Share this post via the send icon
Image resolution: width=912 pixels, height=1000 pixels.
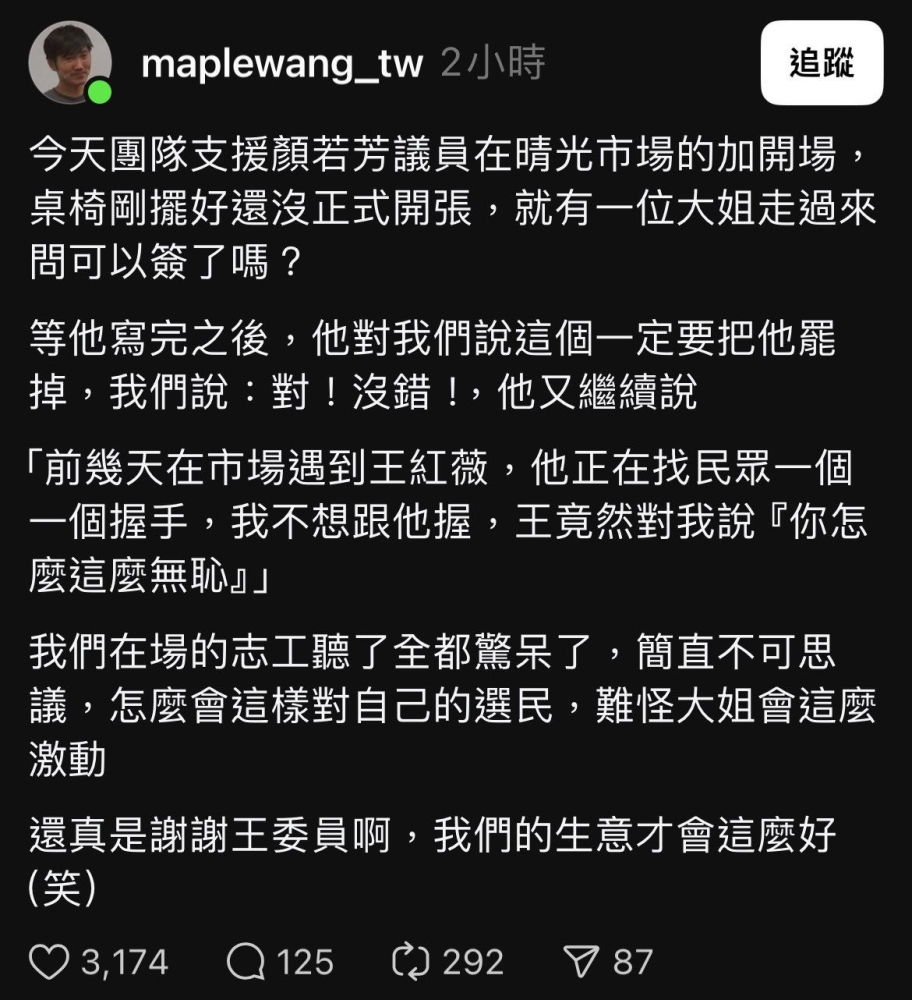click(581, 962)
